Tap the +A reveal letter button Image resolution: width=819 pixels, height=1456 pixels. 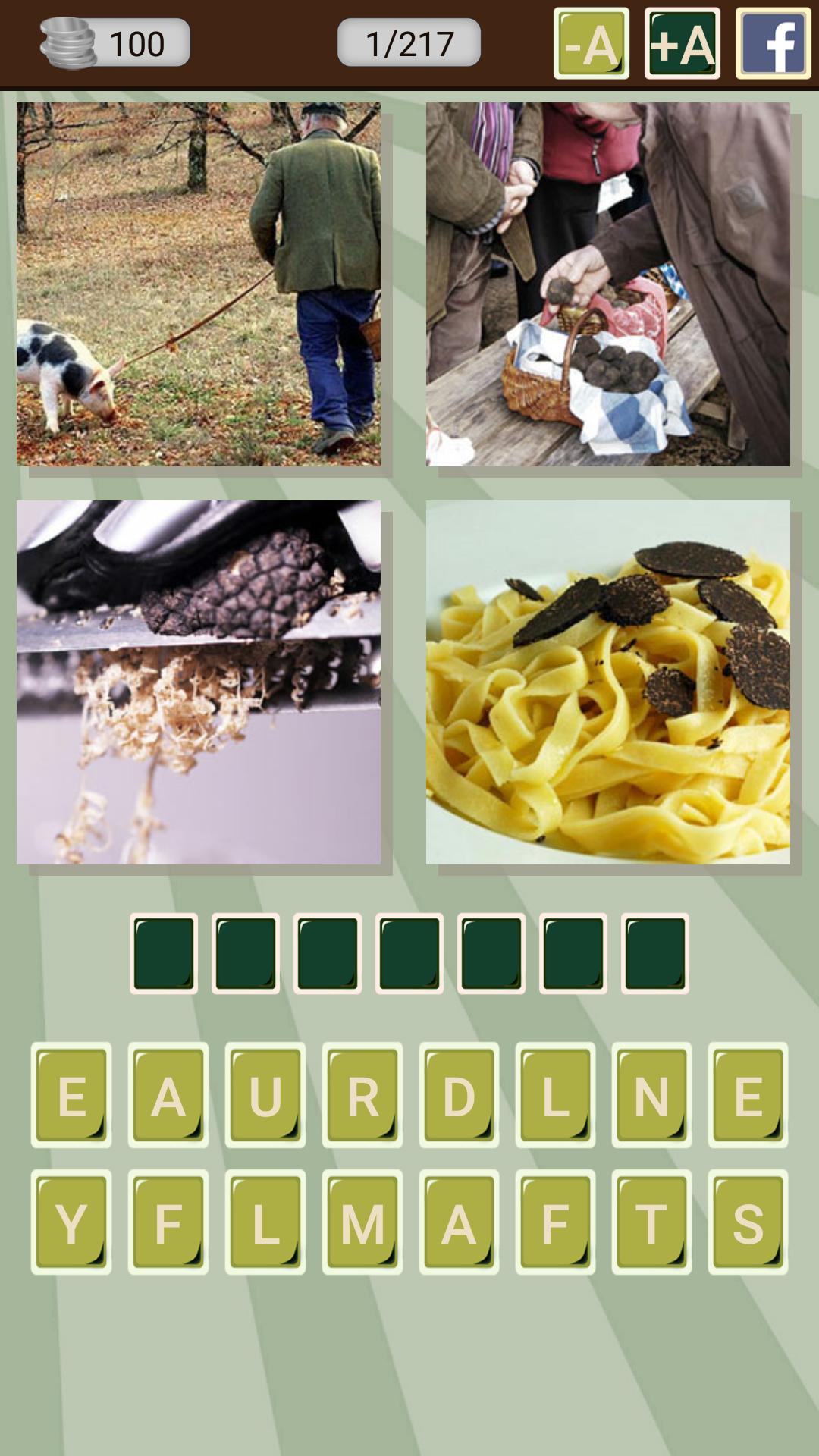[x=682, y=43]
